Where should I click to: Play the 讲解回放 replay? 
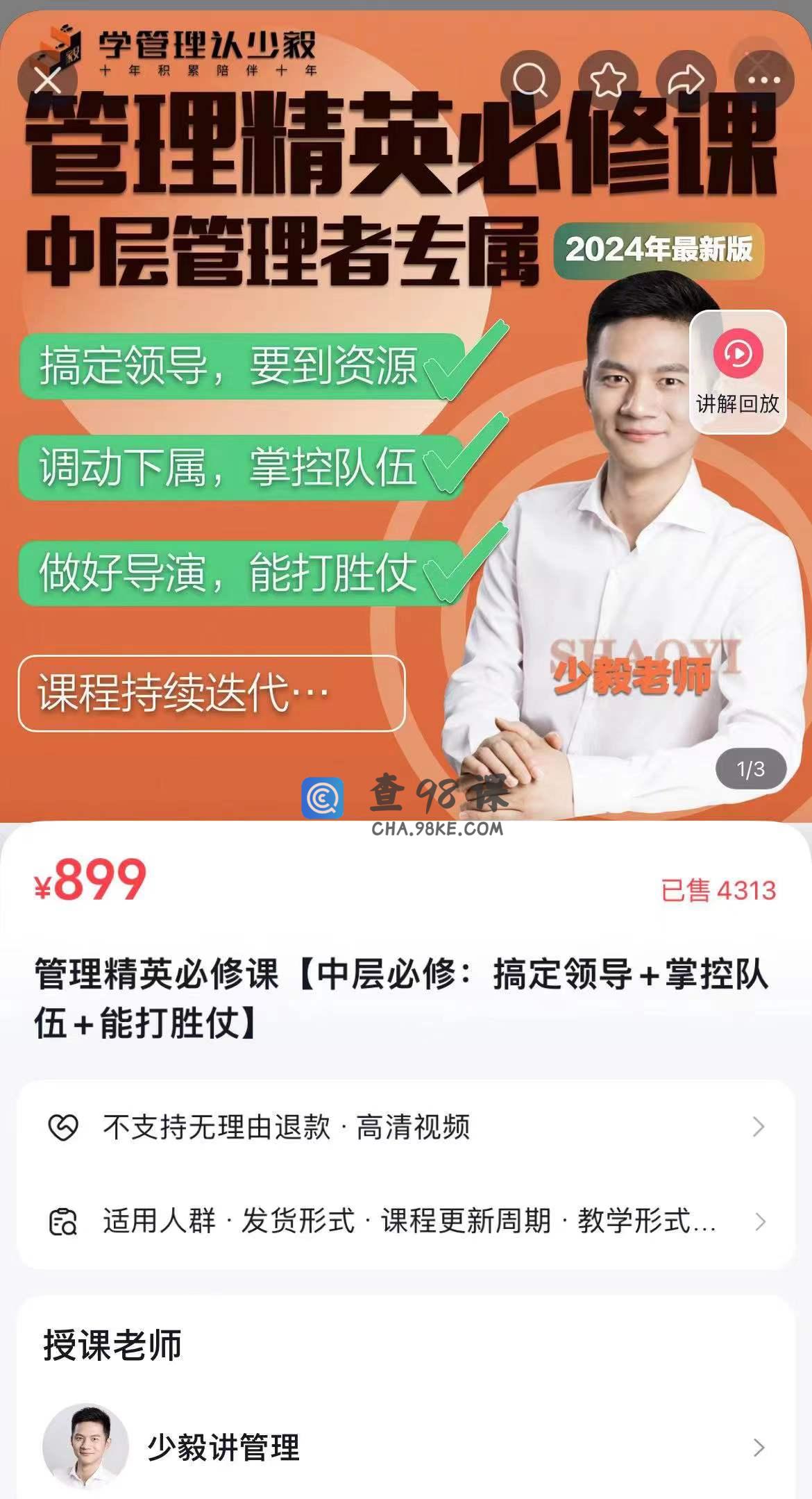[x=738, y=371]
